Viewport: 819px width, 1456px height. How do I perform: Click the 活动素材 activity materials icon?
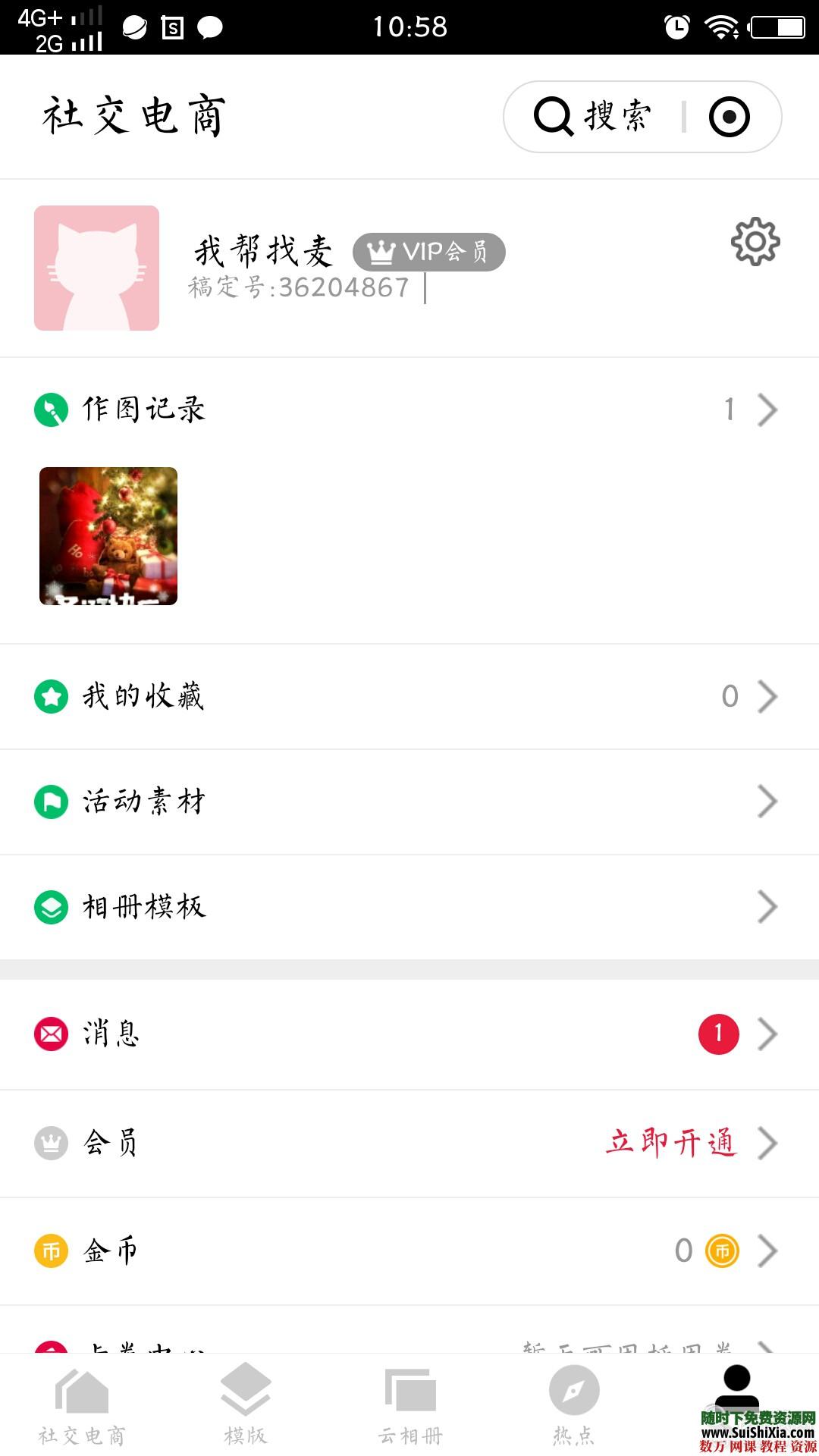(50, 802)
